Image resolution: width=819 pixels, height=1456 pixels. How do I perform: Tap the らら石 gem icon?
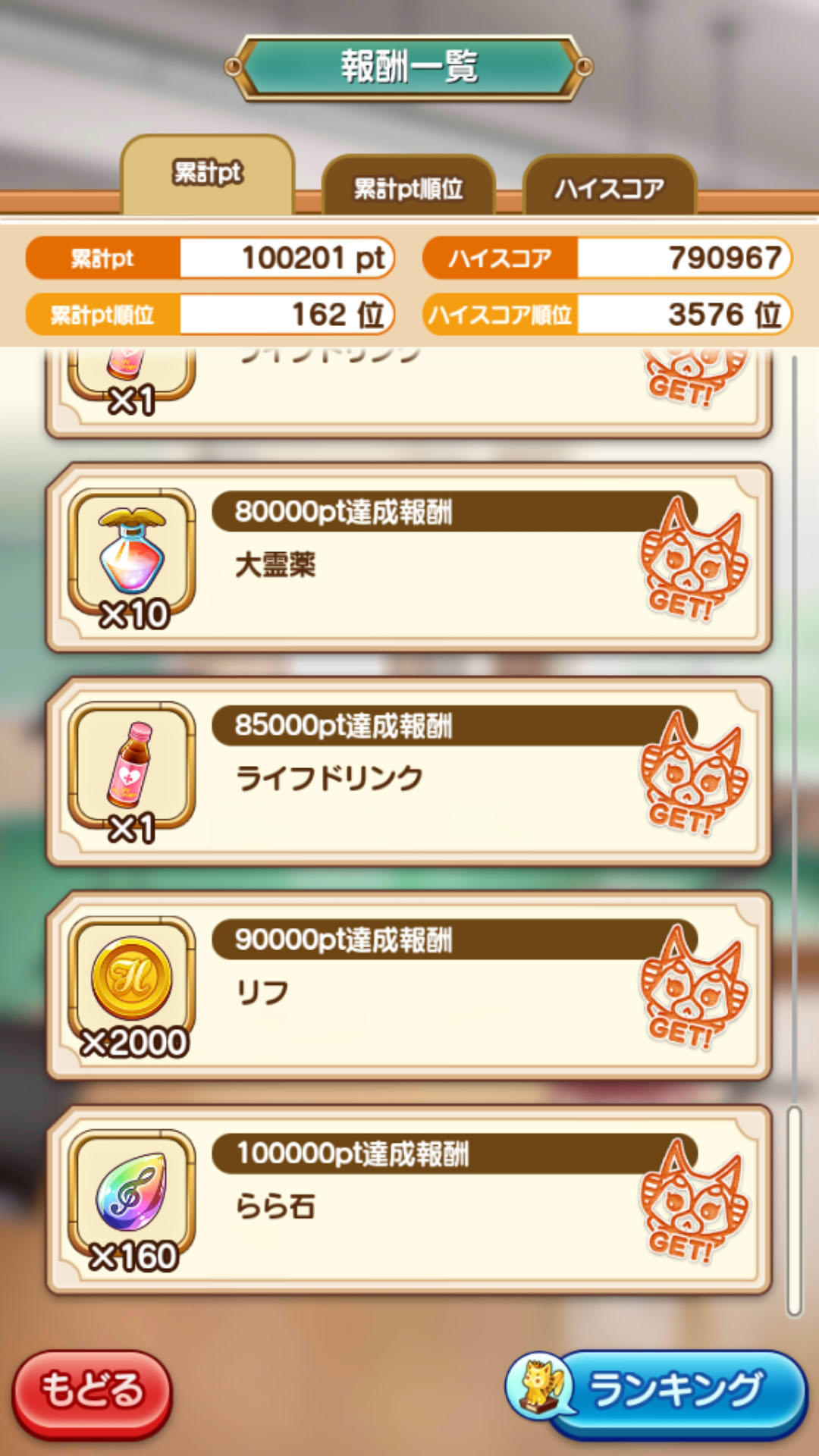click(132, 1201)
